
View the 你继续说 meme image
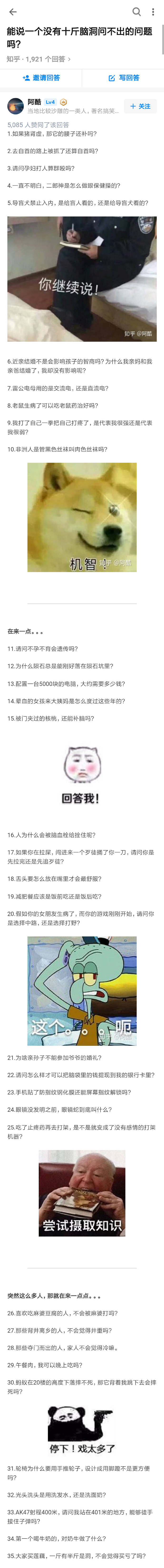[x=82, y=279]
